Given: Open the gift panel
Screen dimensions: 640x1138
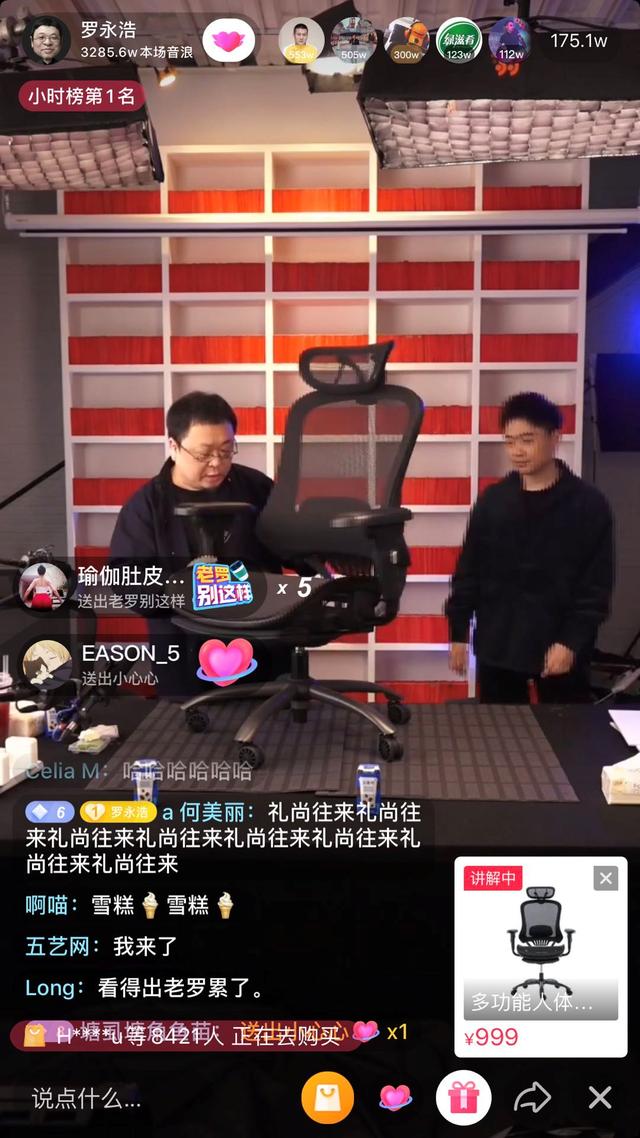Looking at the screenshot, I should 463,1098.
